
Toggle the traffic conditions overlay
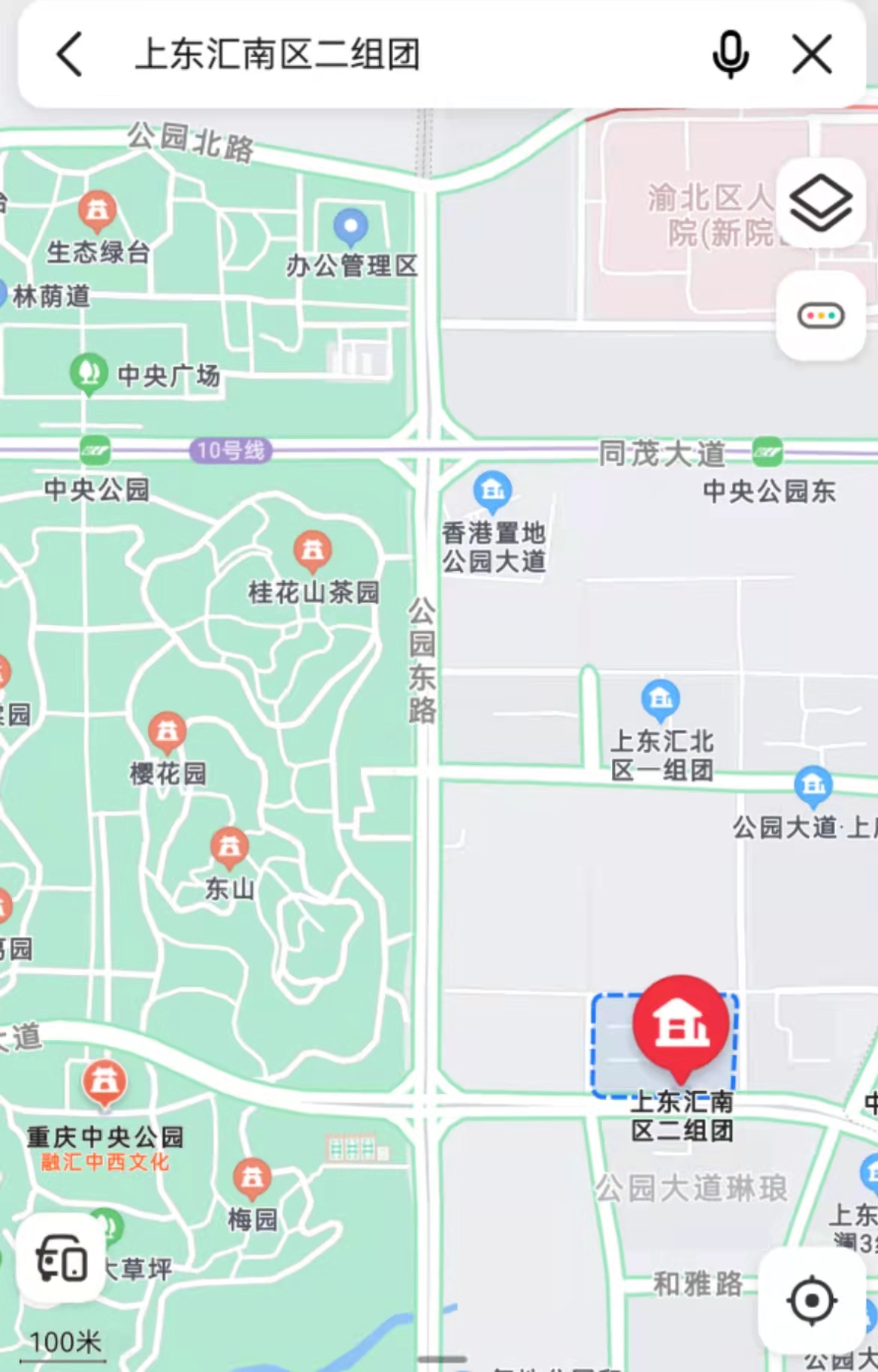tap(820, 315)
